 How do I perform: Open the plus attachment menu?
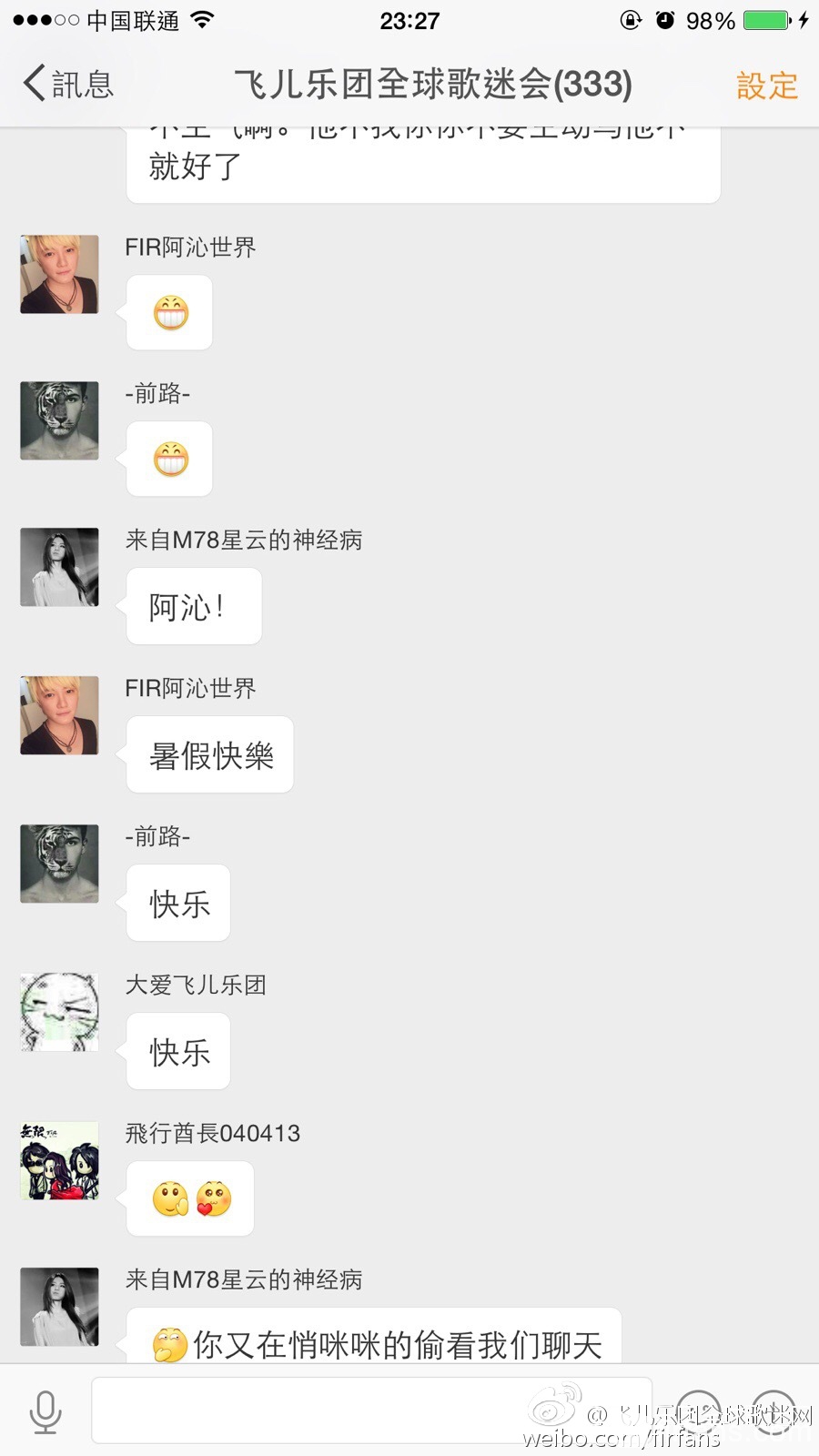(773, 1411)
